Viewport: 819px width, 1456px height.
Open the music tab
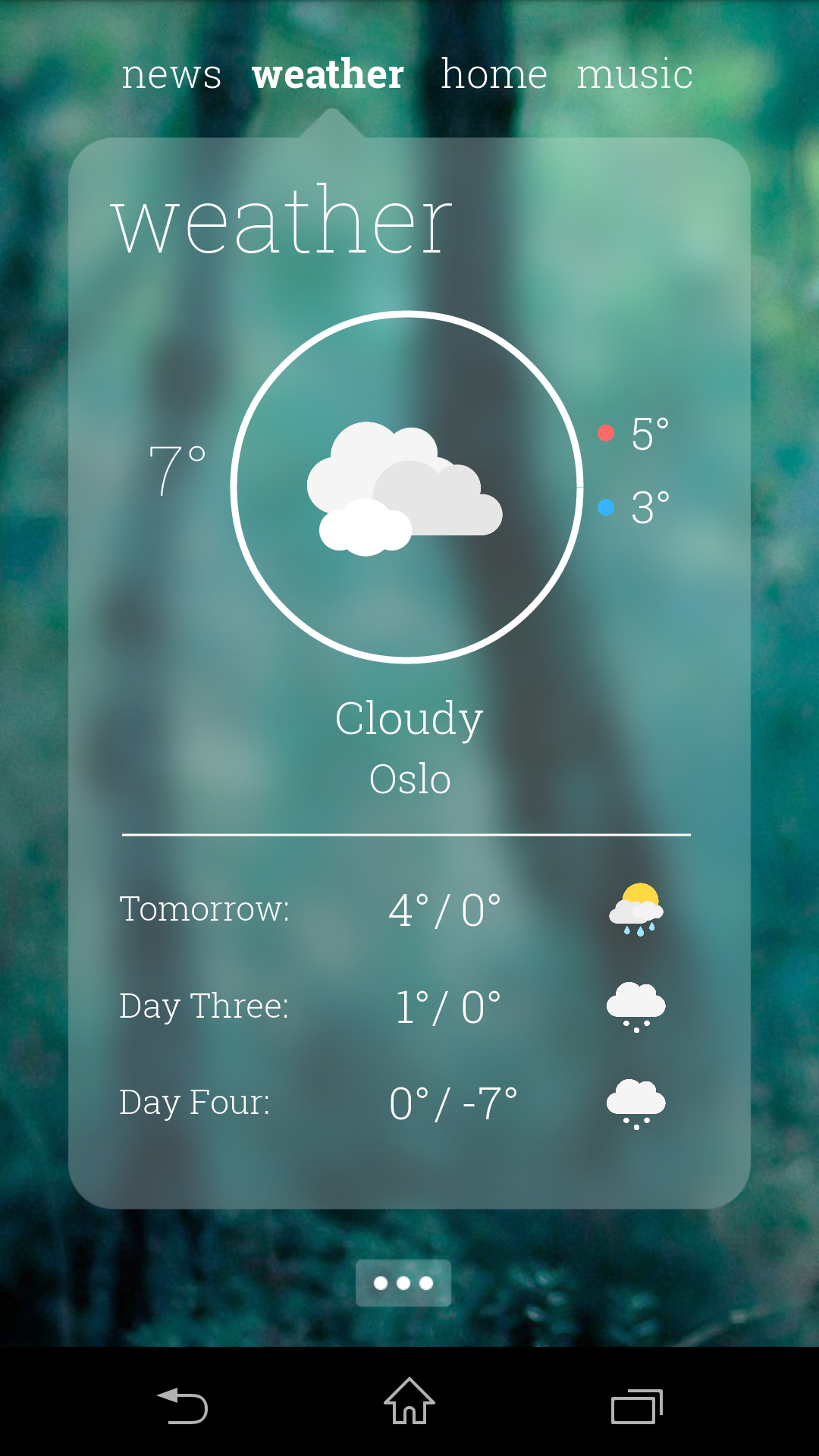point(635,74)
